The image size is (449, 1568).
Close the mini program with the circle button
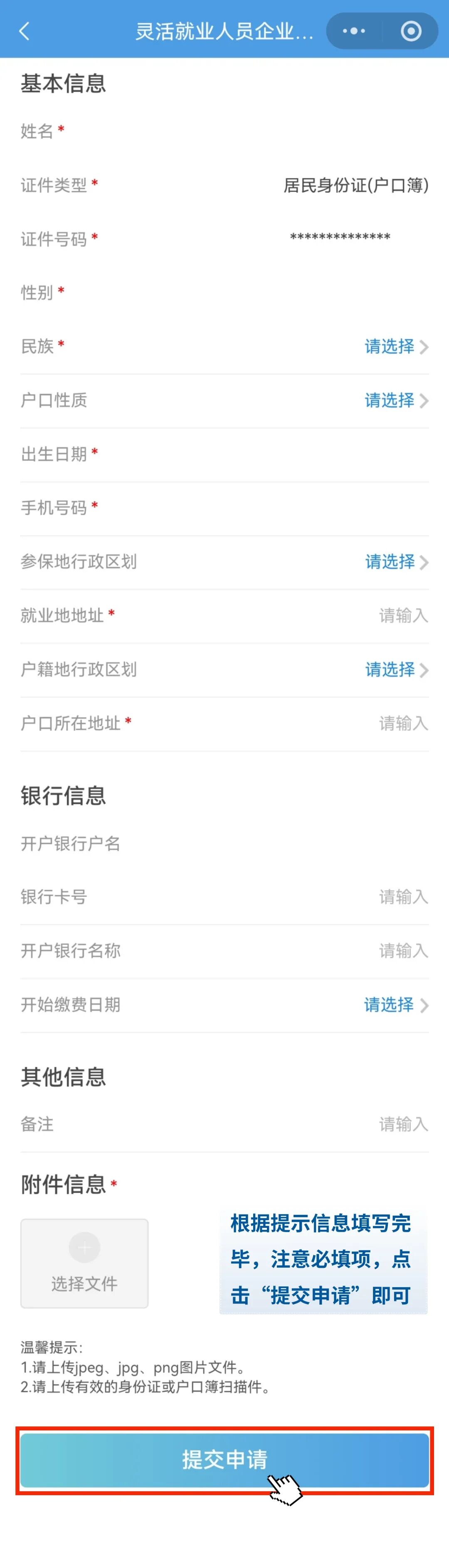coord(411,31)
